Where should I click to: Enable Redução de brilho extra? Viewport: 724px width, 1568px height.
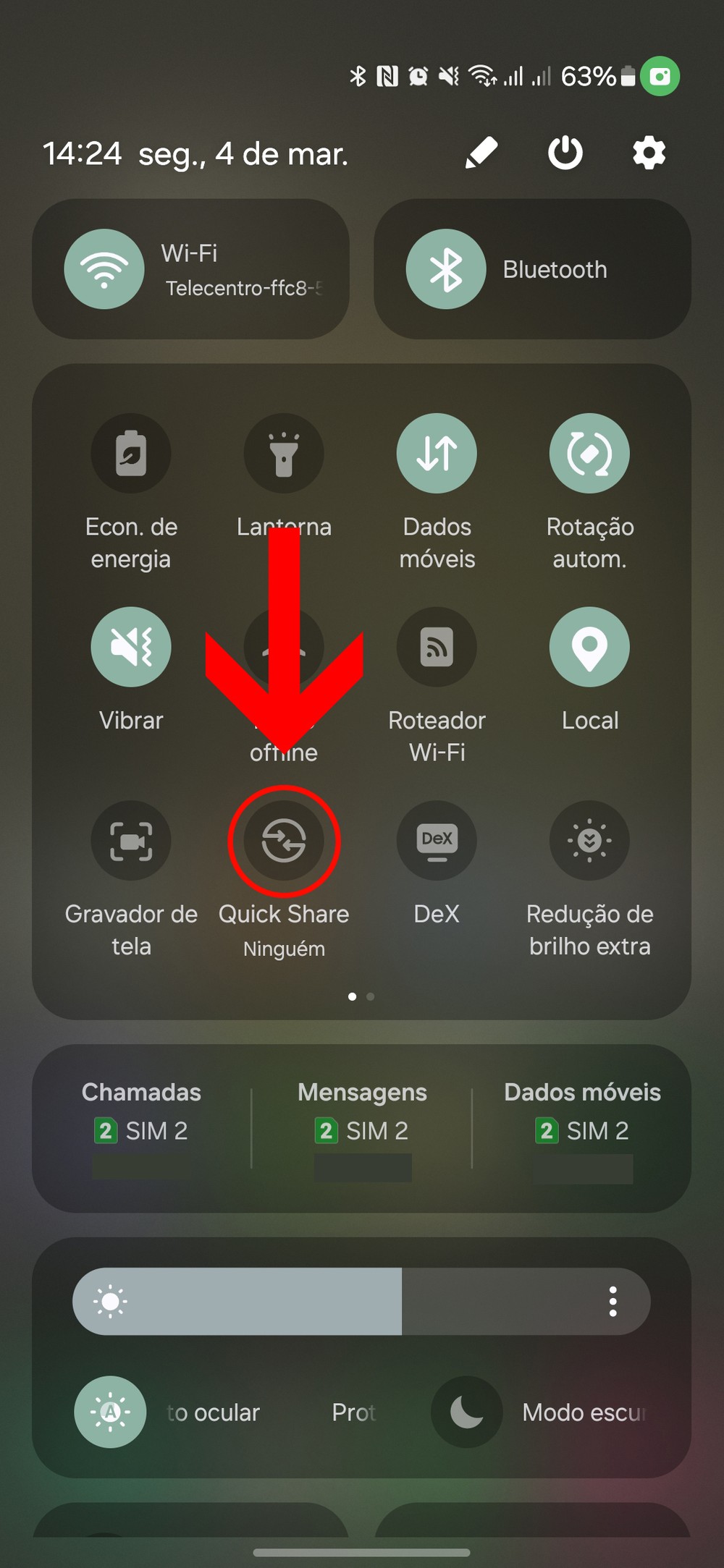click(589, 841)
